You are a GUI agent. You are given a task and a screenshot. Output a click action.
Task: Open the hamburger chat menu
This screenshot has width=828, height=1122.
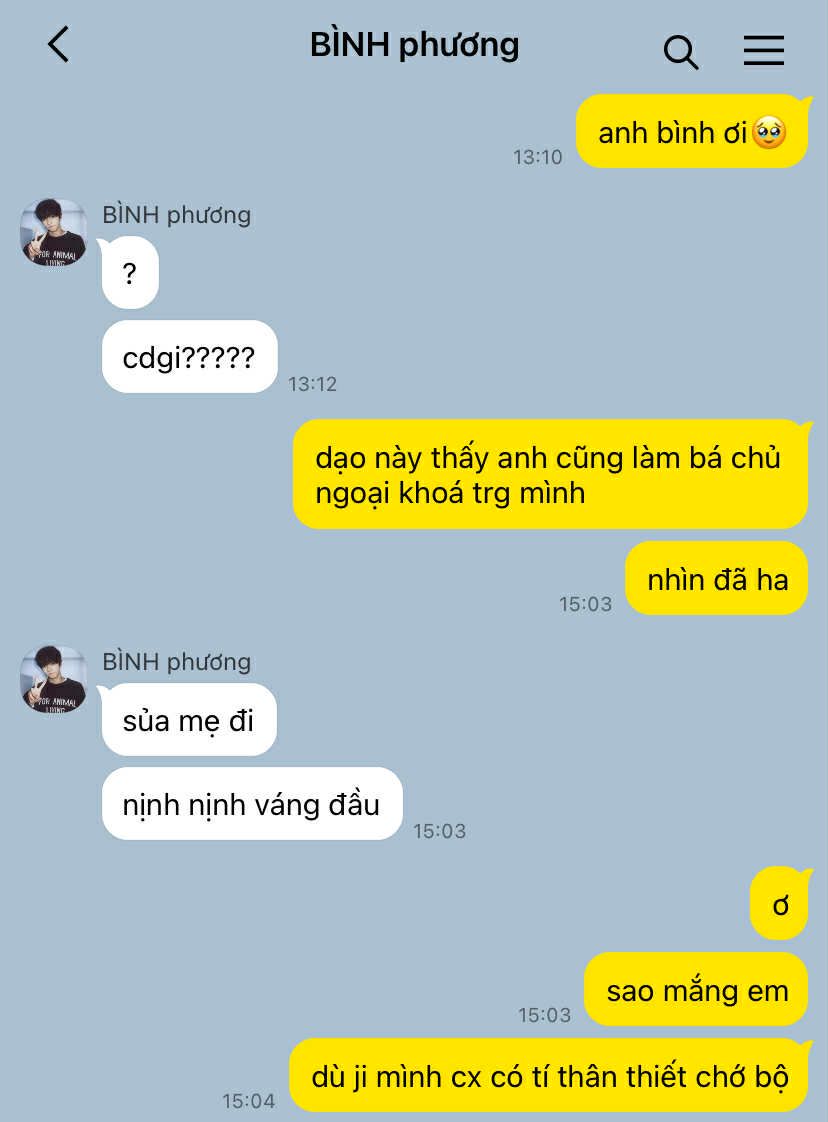763,51
